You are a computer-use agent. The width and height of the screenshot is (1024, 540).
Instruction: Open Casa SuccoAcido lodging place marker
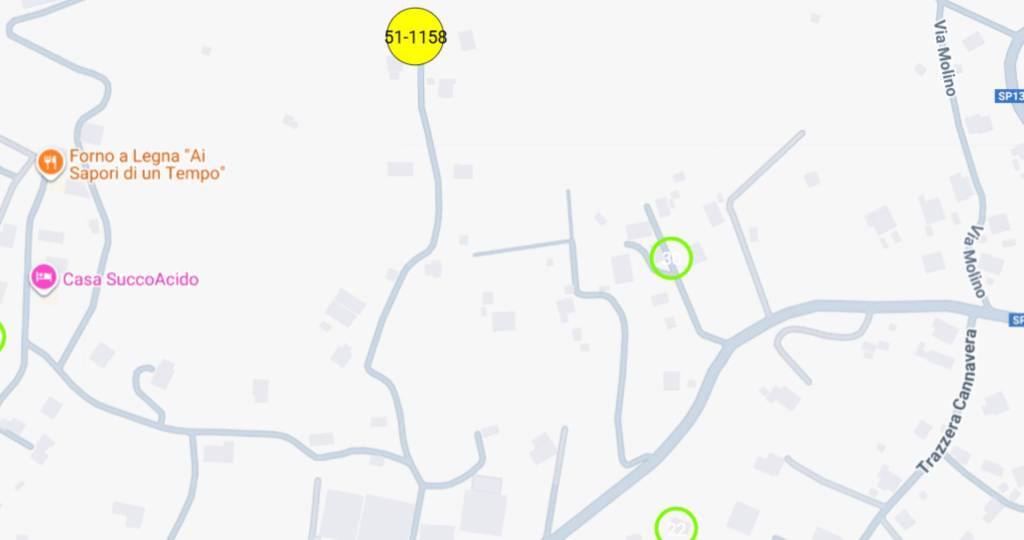click(x=43, y=278)
